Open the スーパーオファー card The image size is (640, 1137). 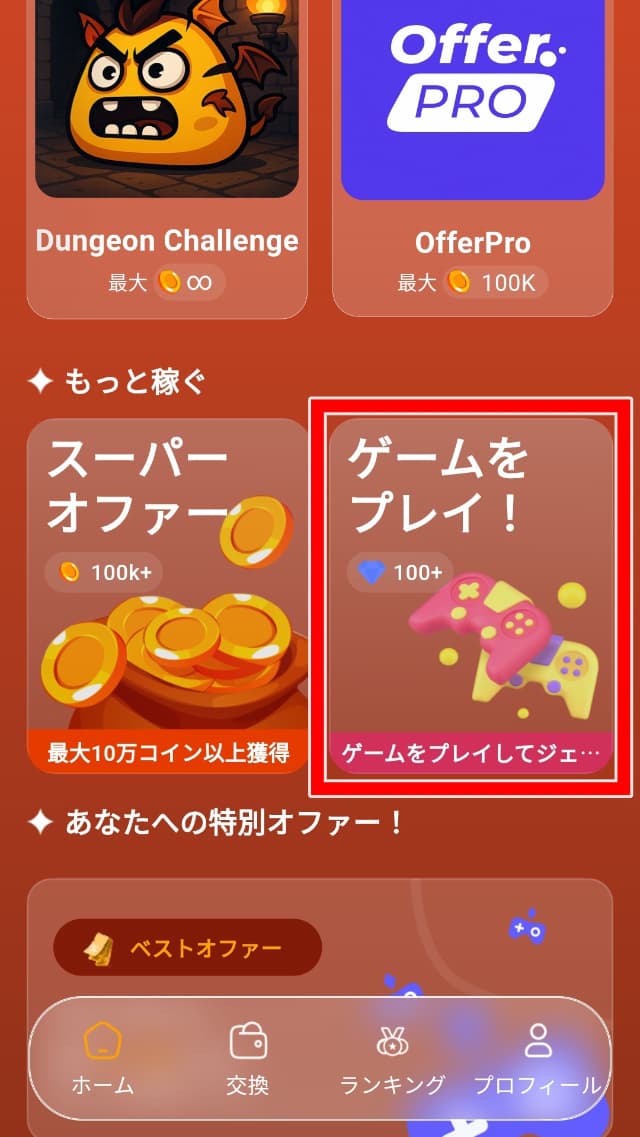[167, 595]
